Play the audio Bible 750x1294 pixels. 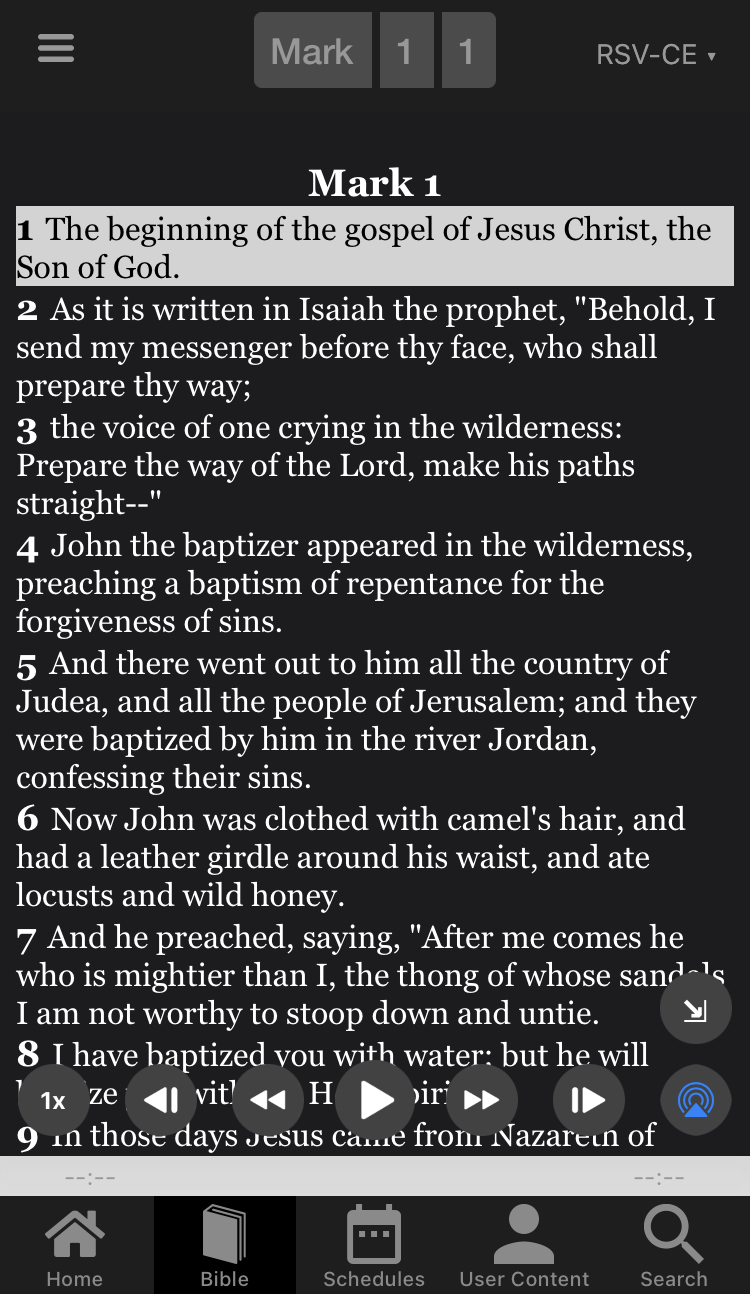pos(375,1100)
